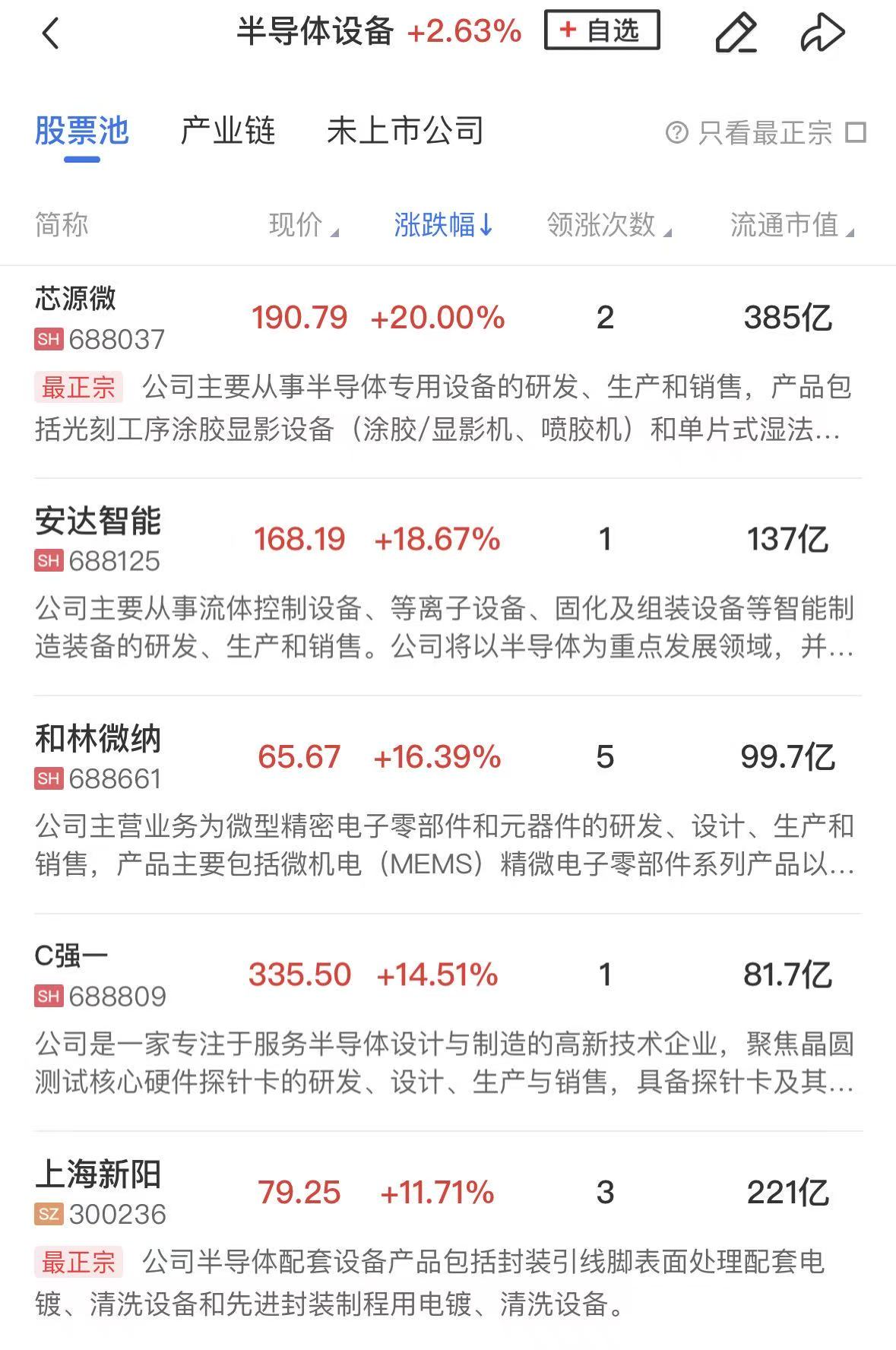Check the 只看最正宗 checkbox

pyautogui.click(x=856, y=133)
